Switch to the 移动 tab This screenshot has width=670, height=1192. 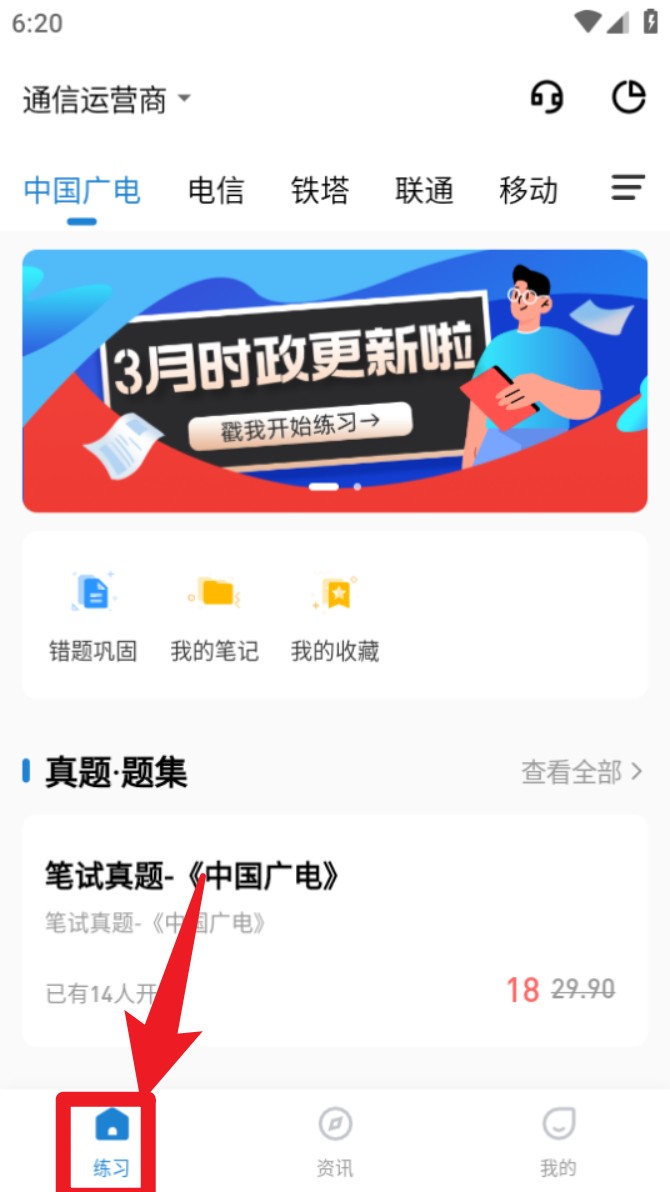coord(528,190)
